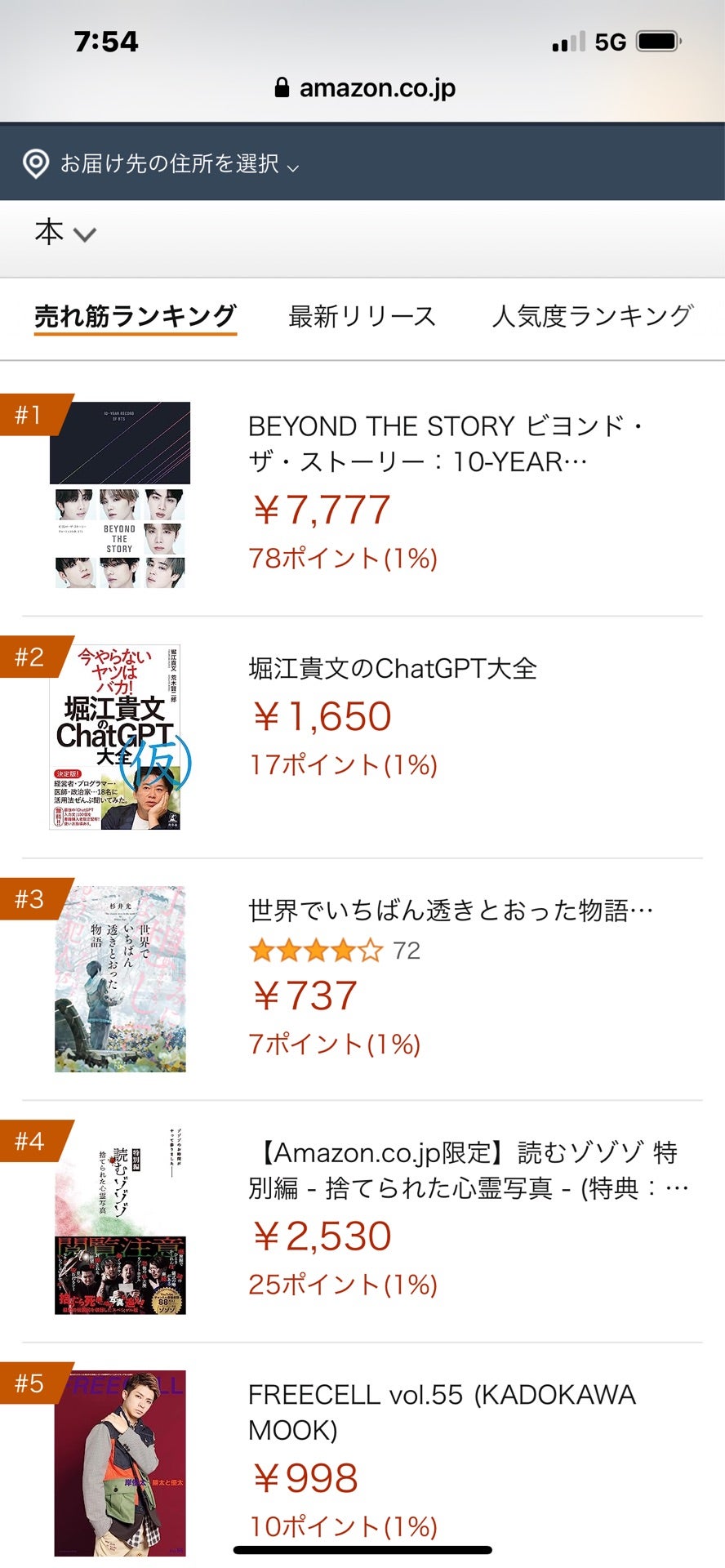Expand the 本 category dropdown

tap(65, 234)
